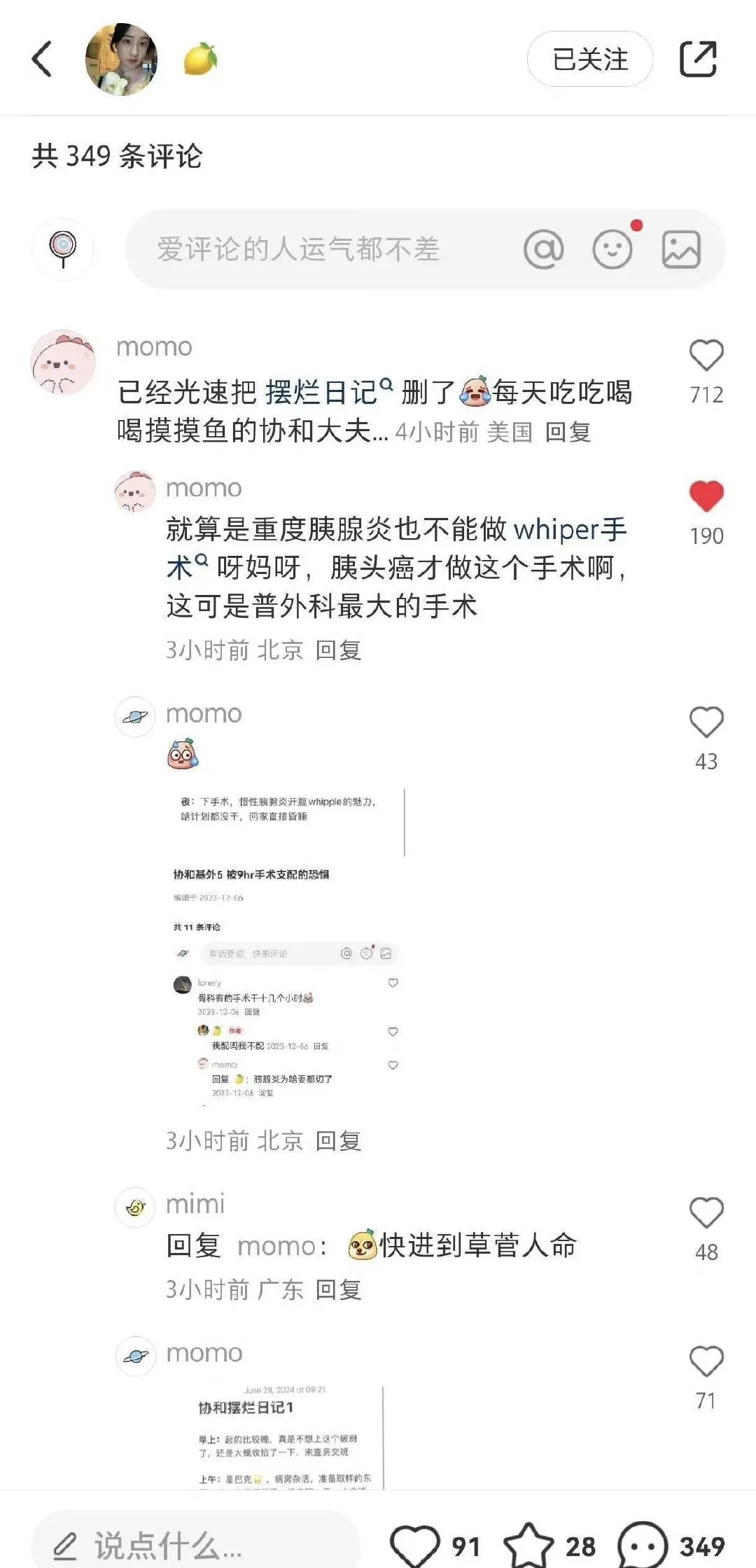Like the comment with 712 likes
This screenshot has width=756, height=1568.
coord(706,356)
